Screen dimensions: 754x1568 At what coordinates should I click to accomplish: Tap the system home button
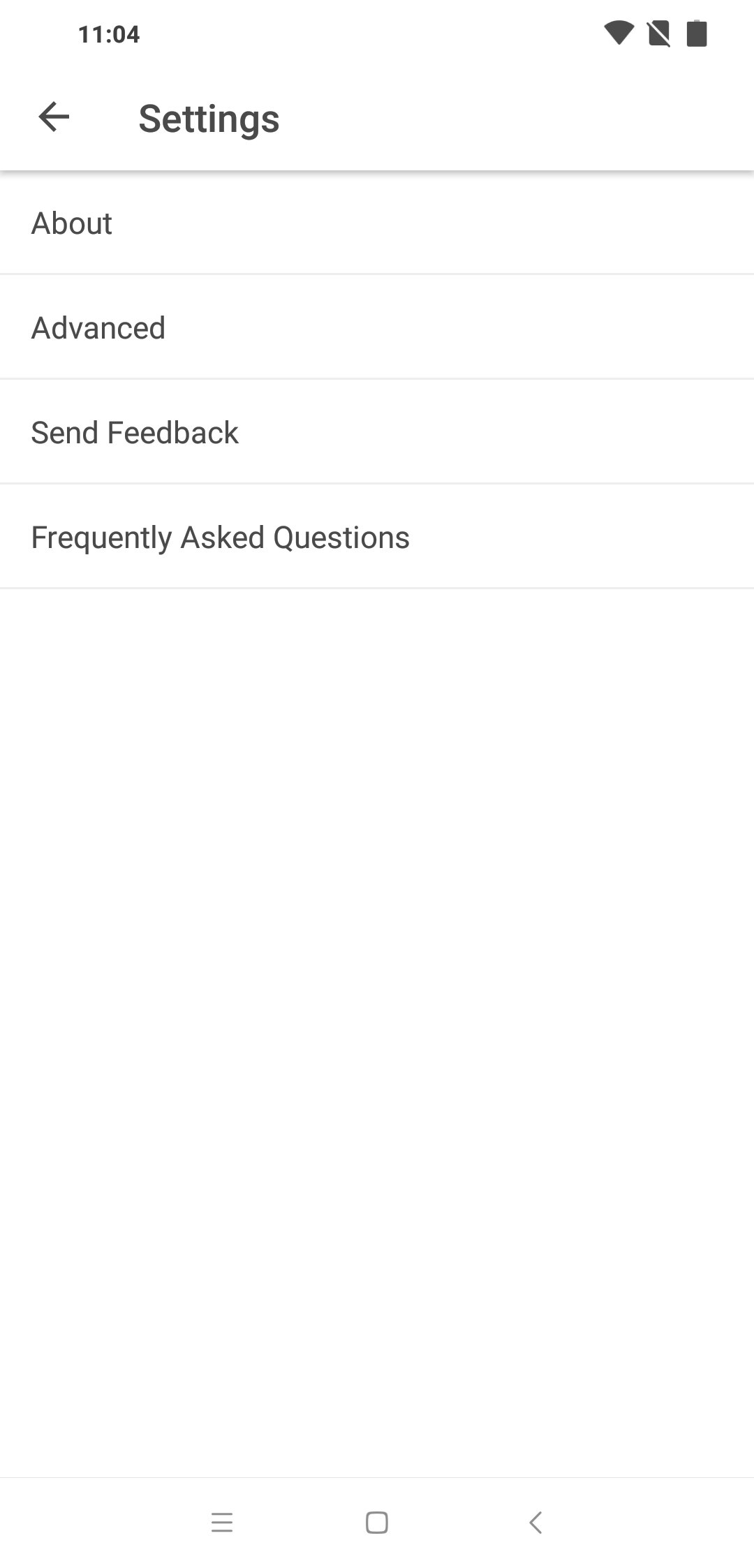(x=377, y=1522)
